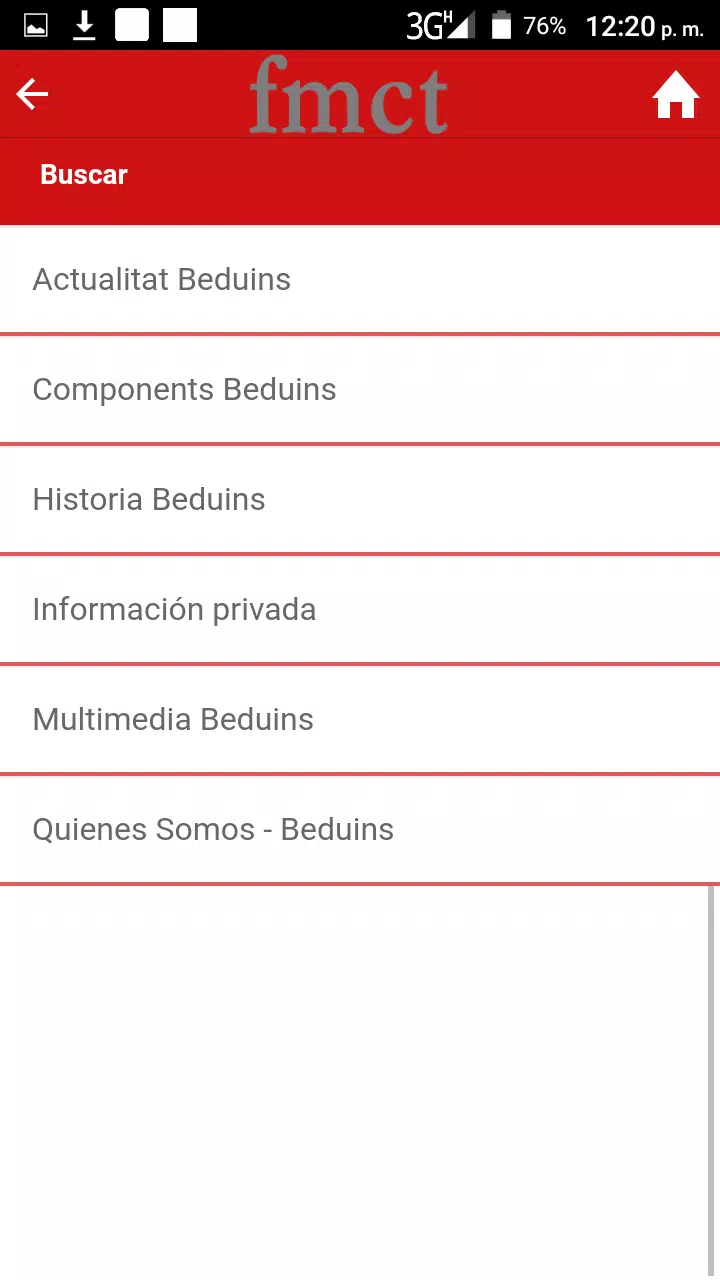Return to the home screen icon
The width and height of the screenshot is (720, 1280).
pyautogui.click(x=676, y=95)
